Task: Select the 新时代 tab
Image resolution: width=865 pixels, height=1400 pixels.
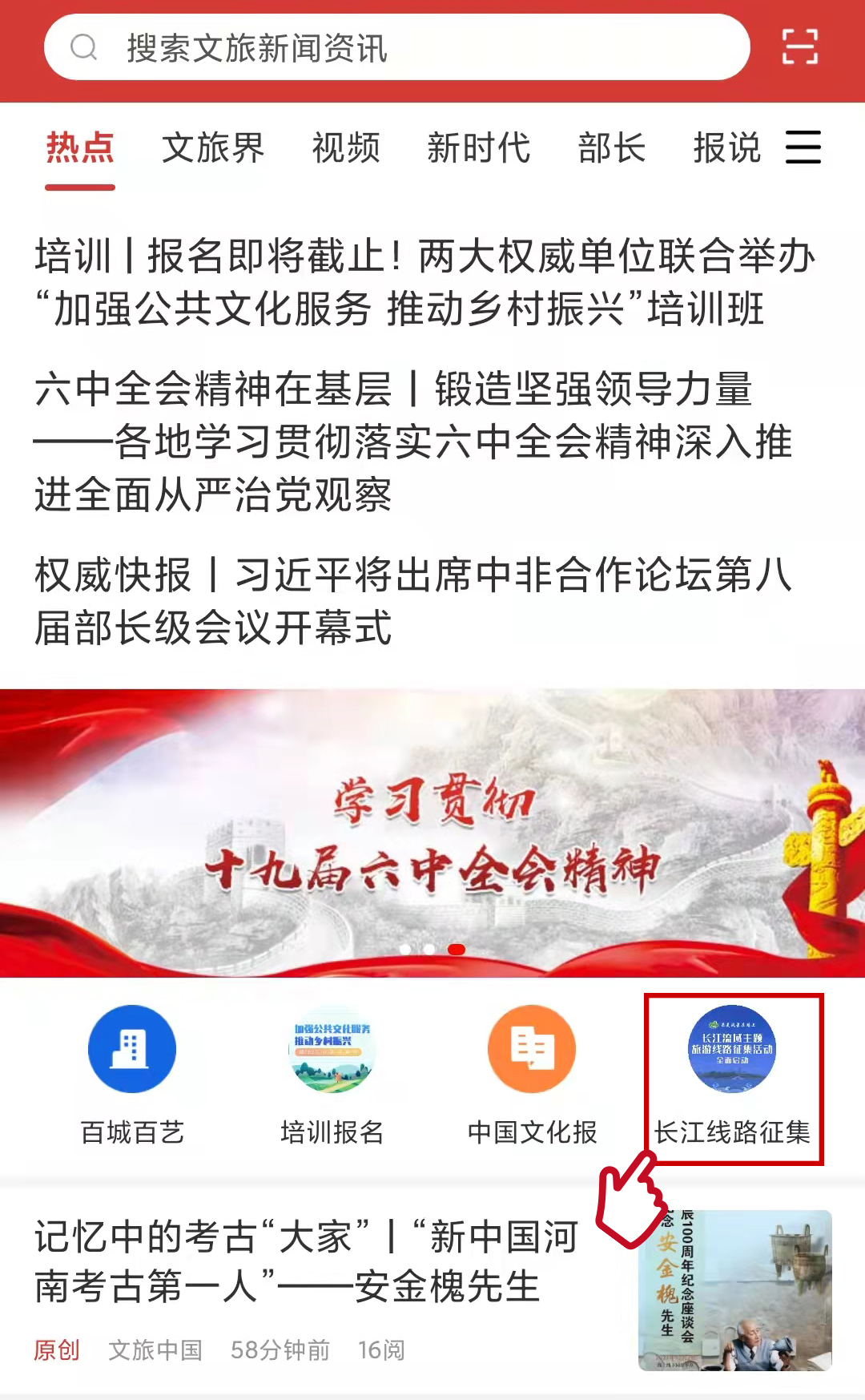Action: pos(479,149)
